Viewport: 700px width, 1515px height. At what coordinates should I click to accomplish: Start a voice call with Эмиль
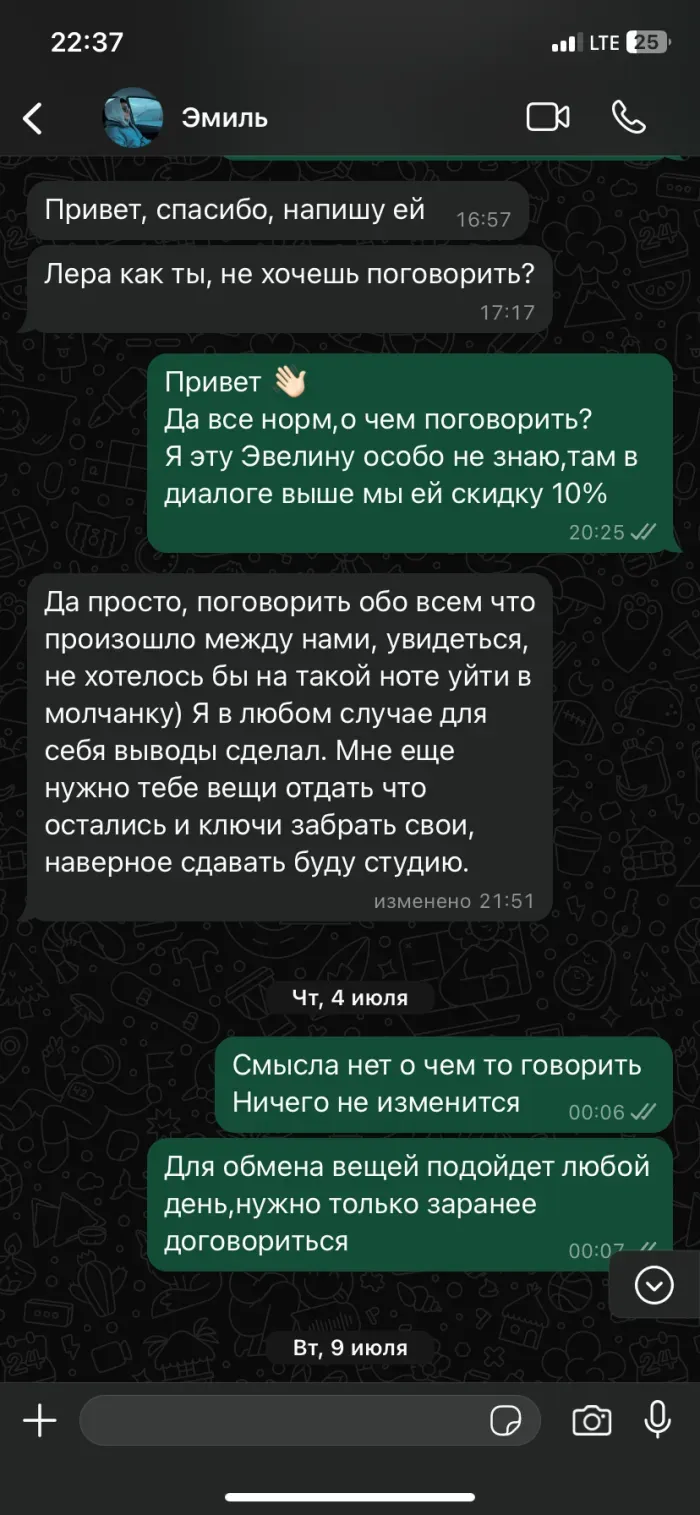click(x=629, y=118)
